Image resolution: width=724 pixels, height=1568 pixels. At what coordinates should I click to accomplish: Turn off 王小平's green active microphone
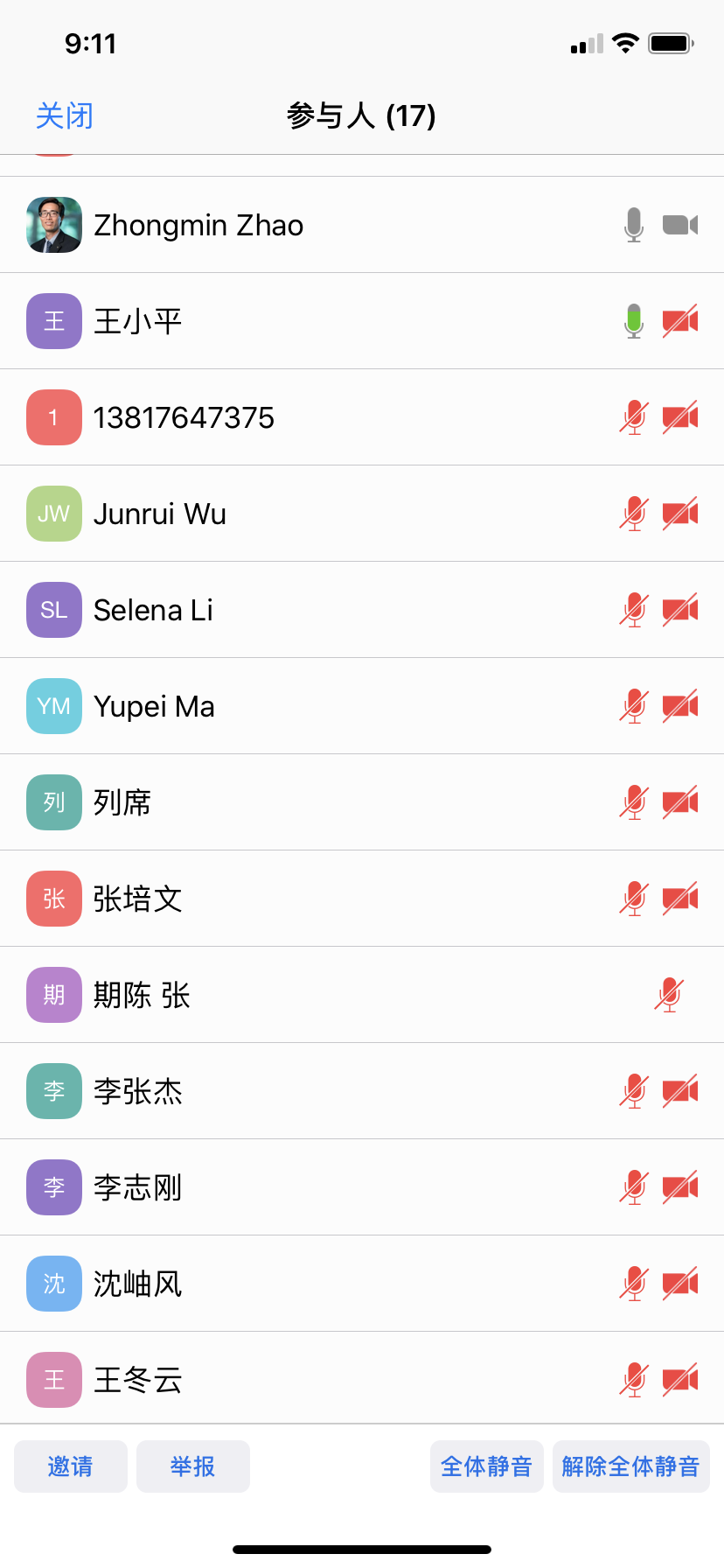point(633,321)
